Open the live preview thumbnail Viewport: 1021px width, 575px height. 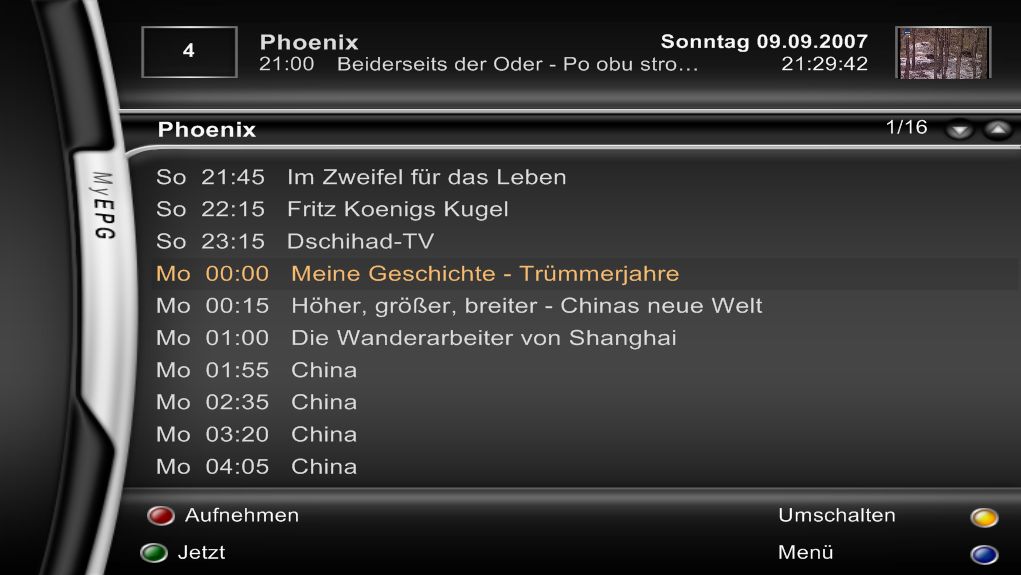click(x=942, y=53)
